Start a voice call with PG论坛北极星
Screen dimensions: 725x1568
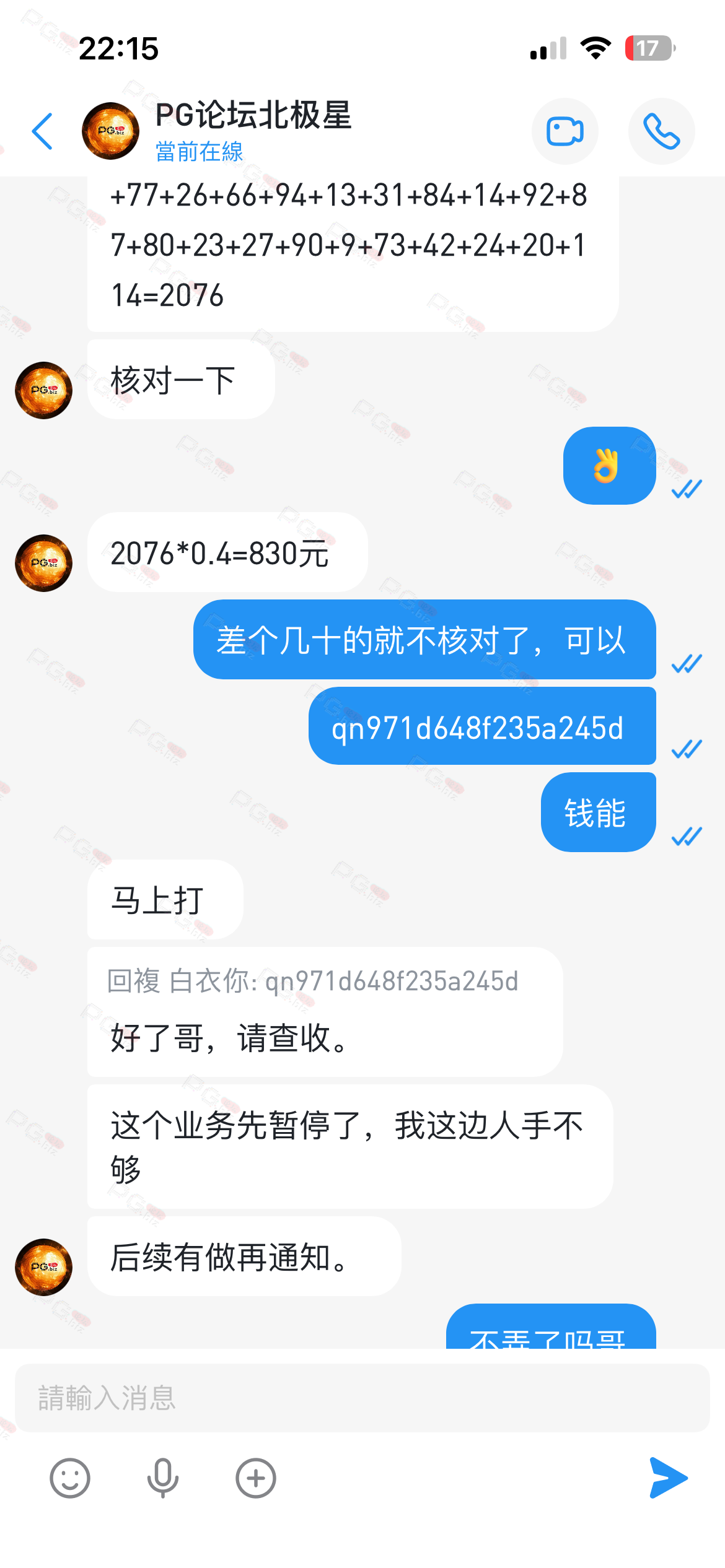[661, 131]
